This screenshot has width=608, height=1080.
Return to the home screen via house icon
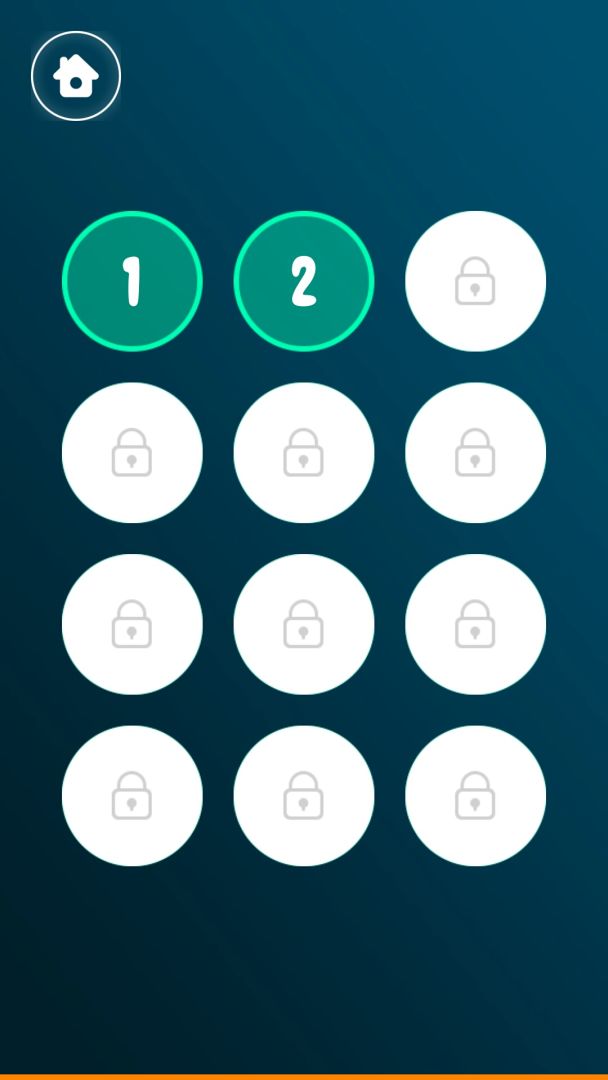click(76, 76)
